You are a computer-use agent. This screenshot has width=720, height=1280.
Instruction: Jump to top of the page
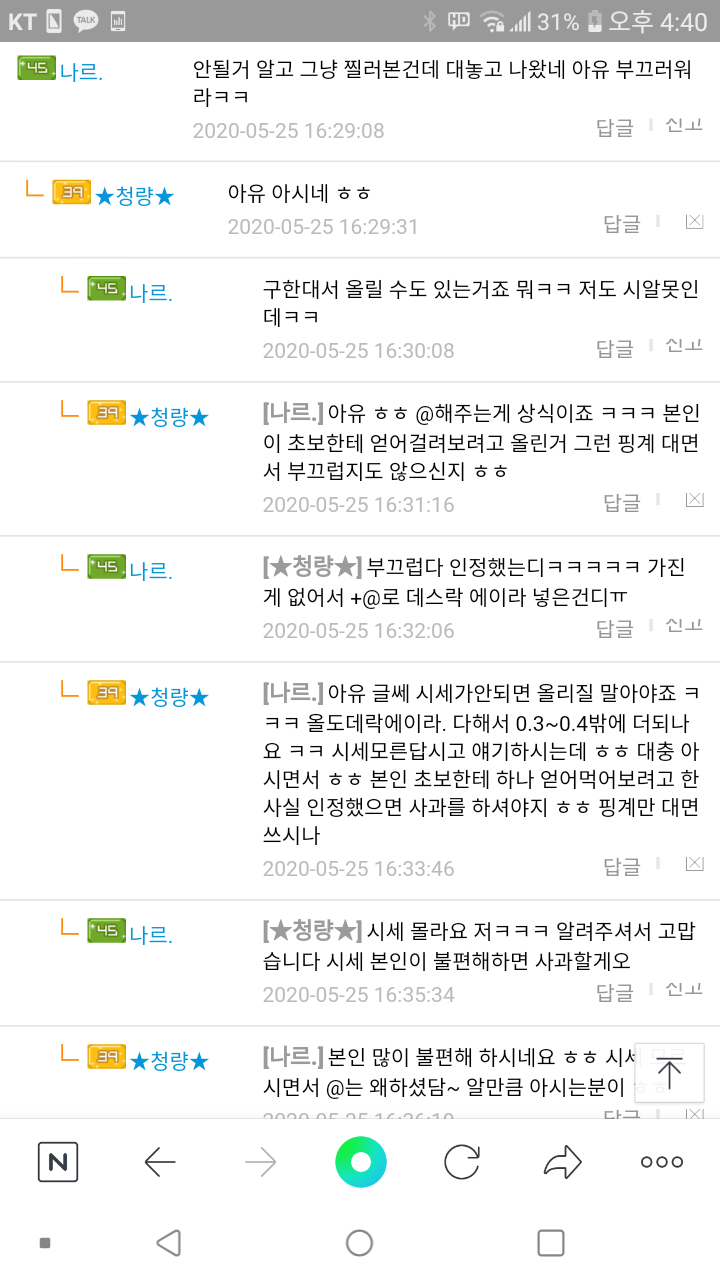669,1073
